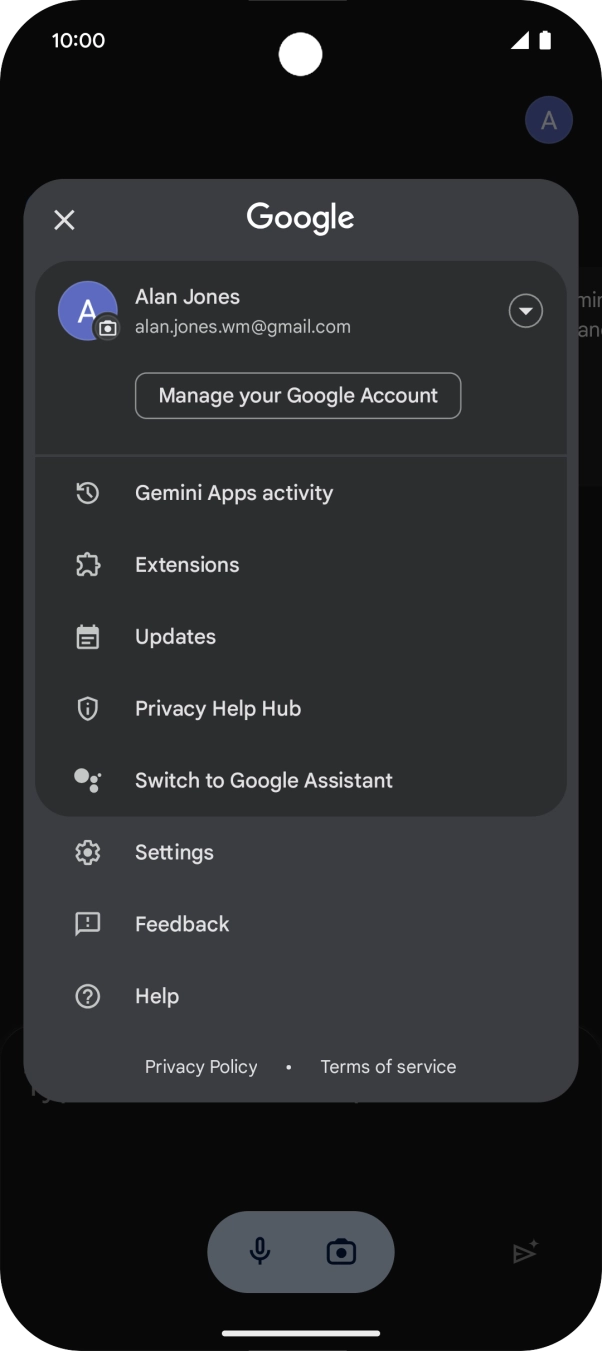
Task: Open Help
Action: click(x=157, y=997)
